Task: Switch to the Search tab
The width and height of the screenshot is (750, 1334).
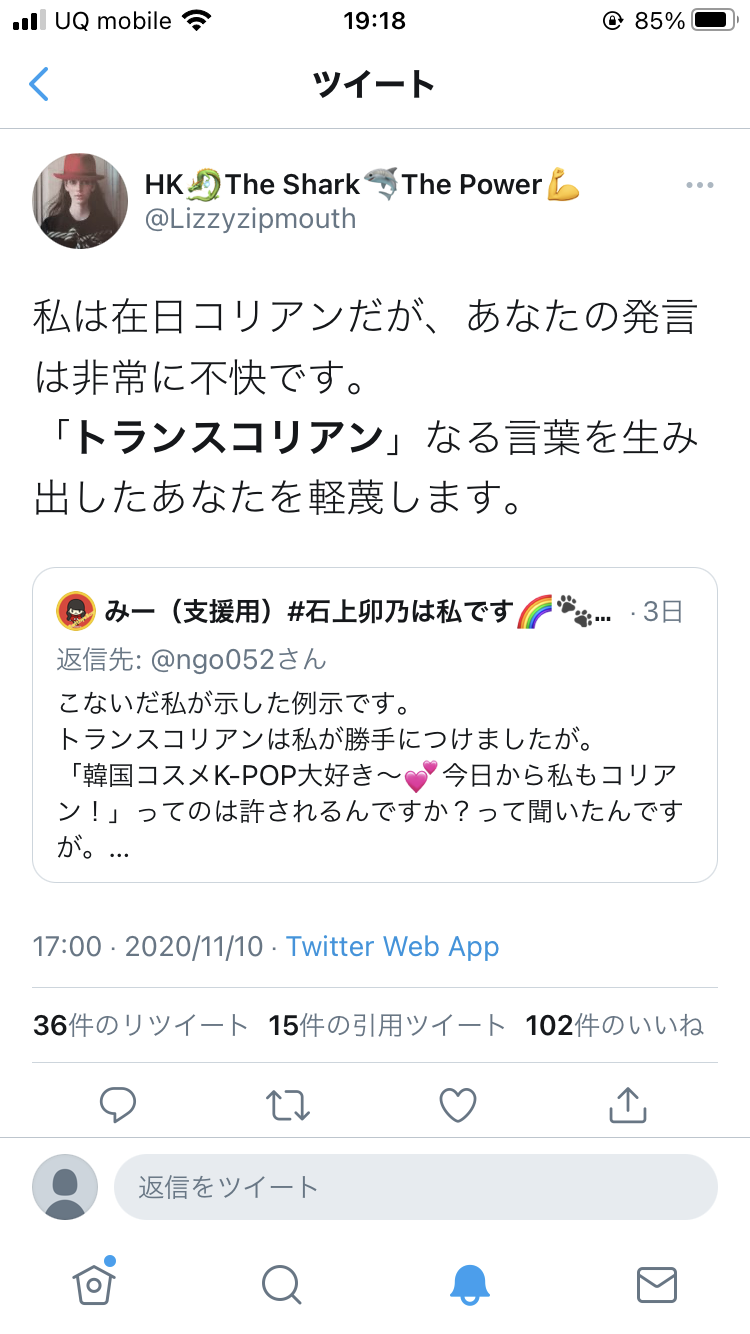Action: (x=281, y=1284)
